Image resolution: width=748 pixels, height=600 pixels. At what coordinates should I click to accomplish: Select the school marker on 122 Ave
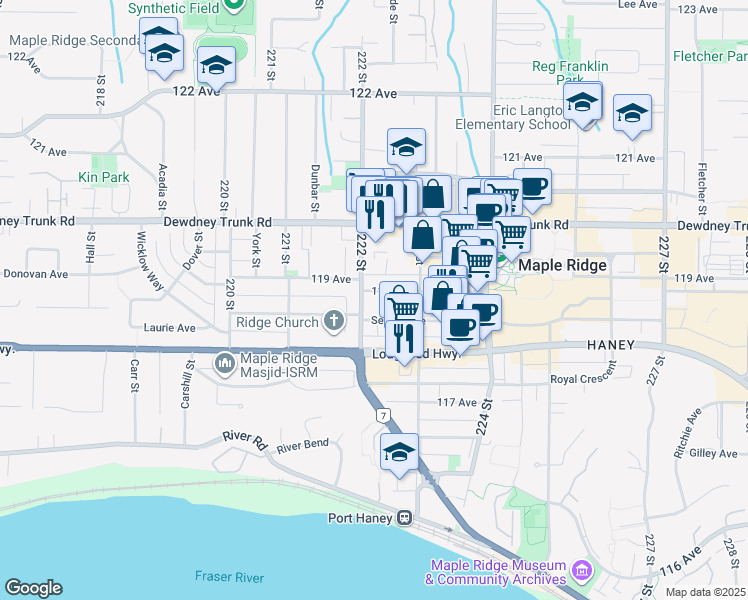[x=216, y=66]
